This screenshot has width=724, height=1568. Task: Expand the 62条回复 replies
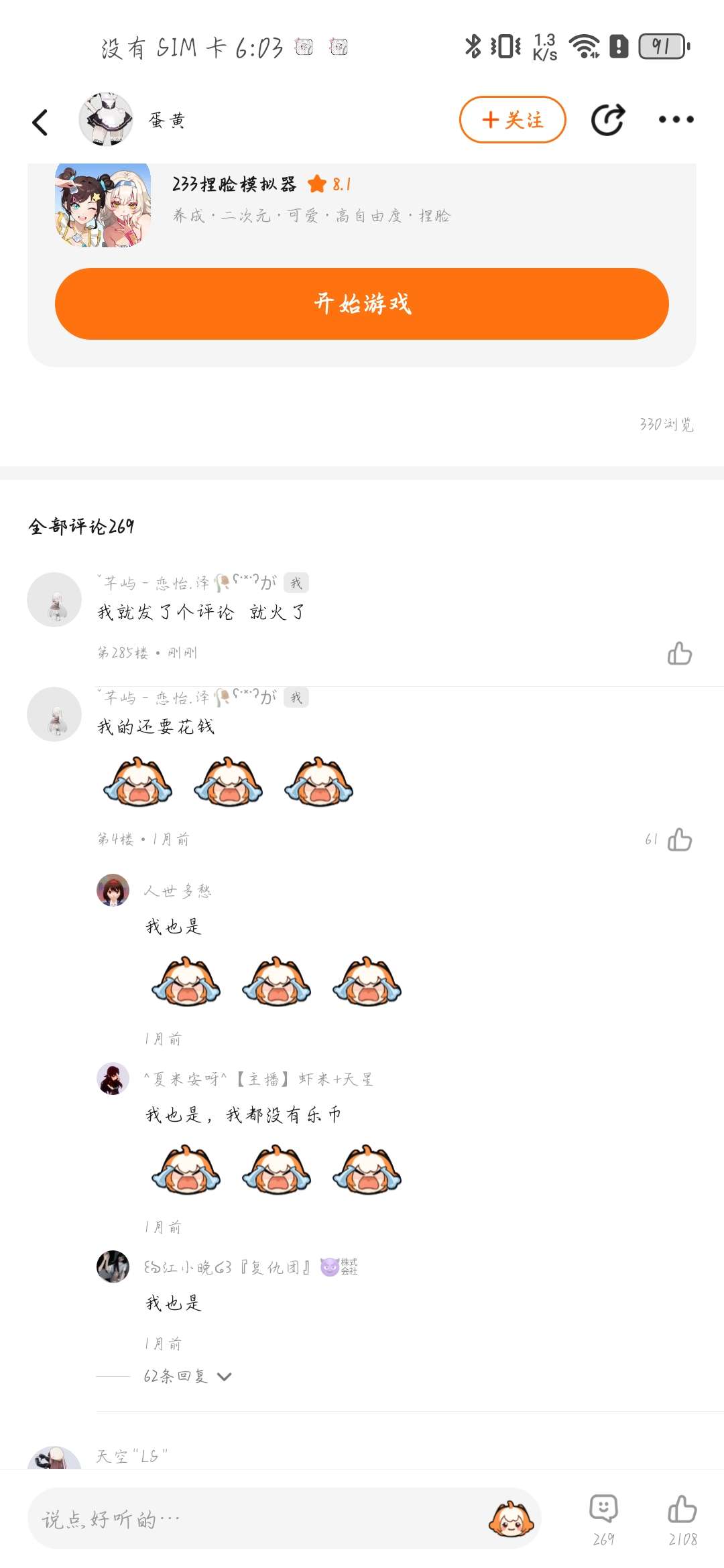[187, 1376]
